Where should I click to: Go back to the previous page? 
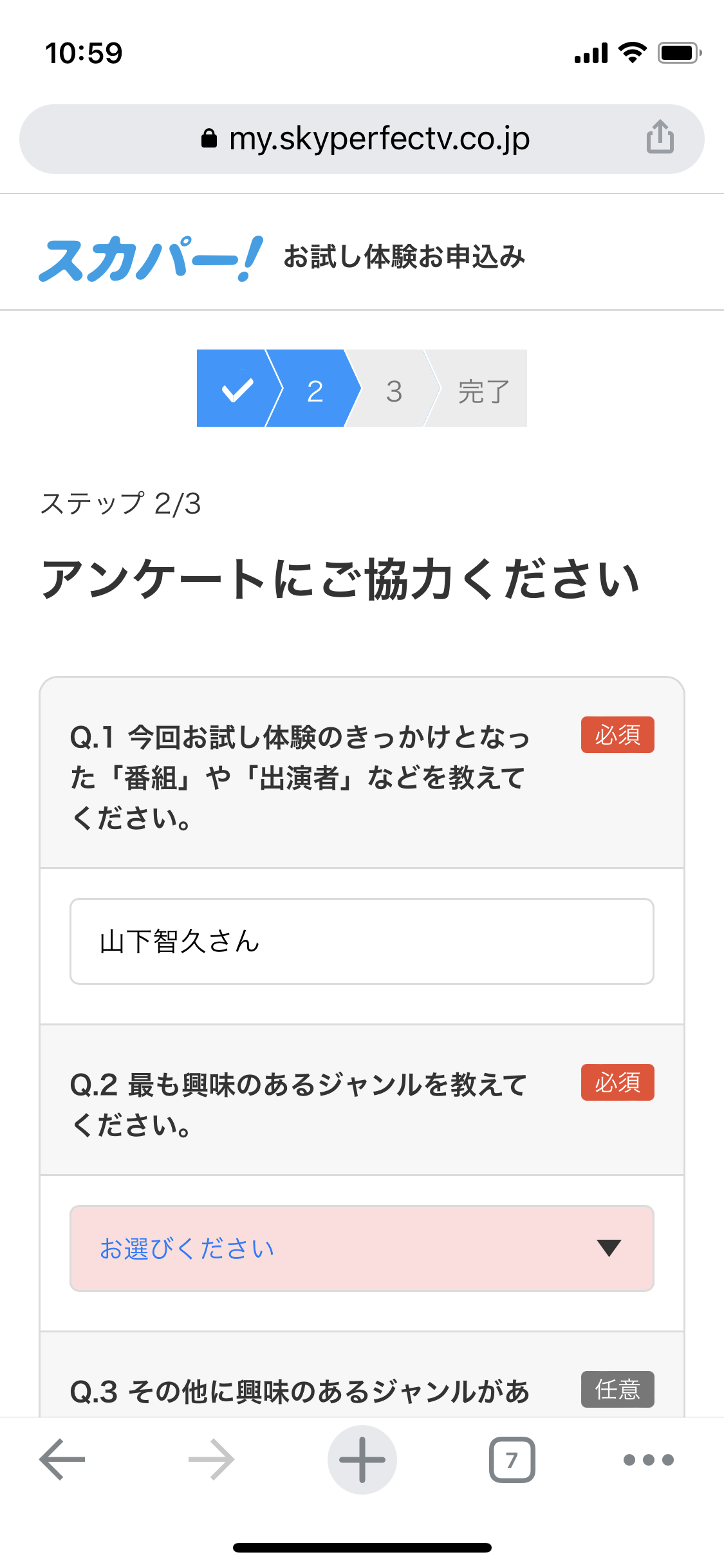point(62,1459)
